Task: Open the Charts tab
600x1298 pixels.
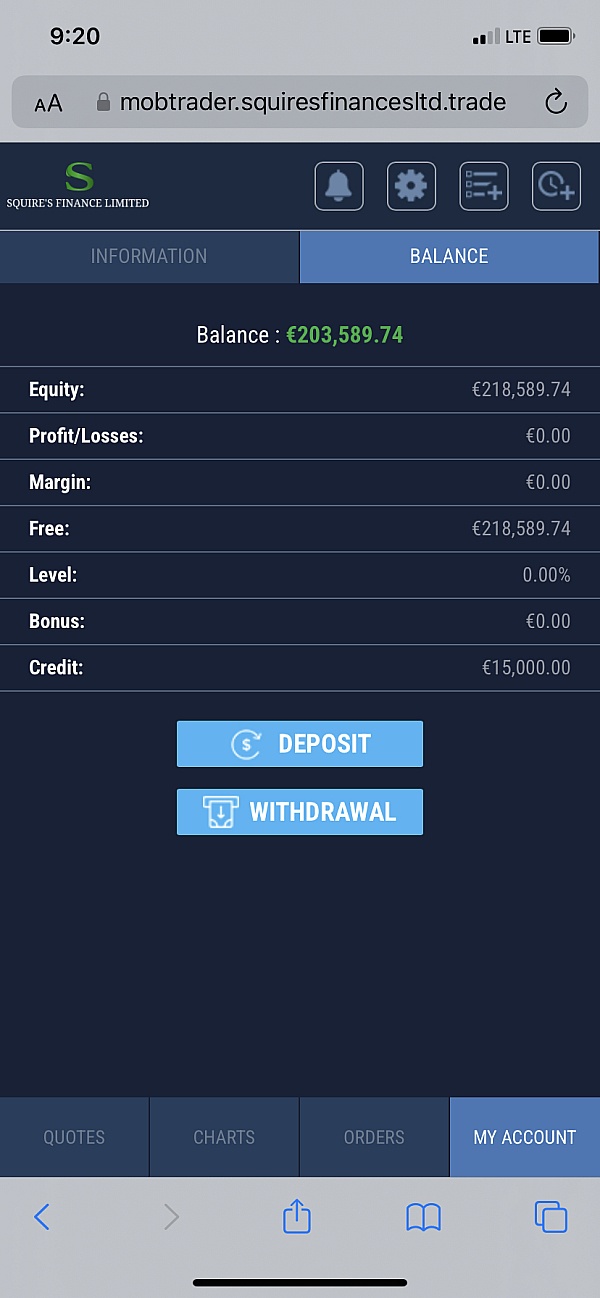Action: coord(224,1137)
